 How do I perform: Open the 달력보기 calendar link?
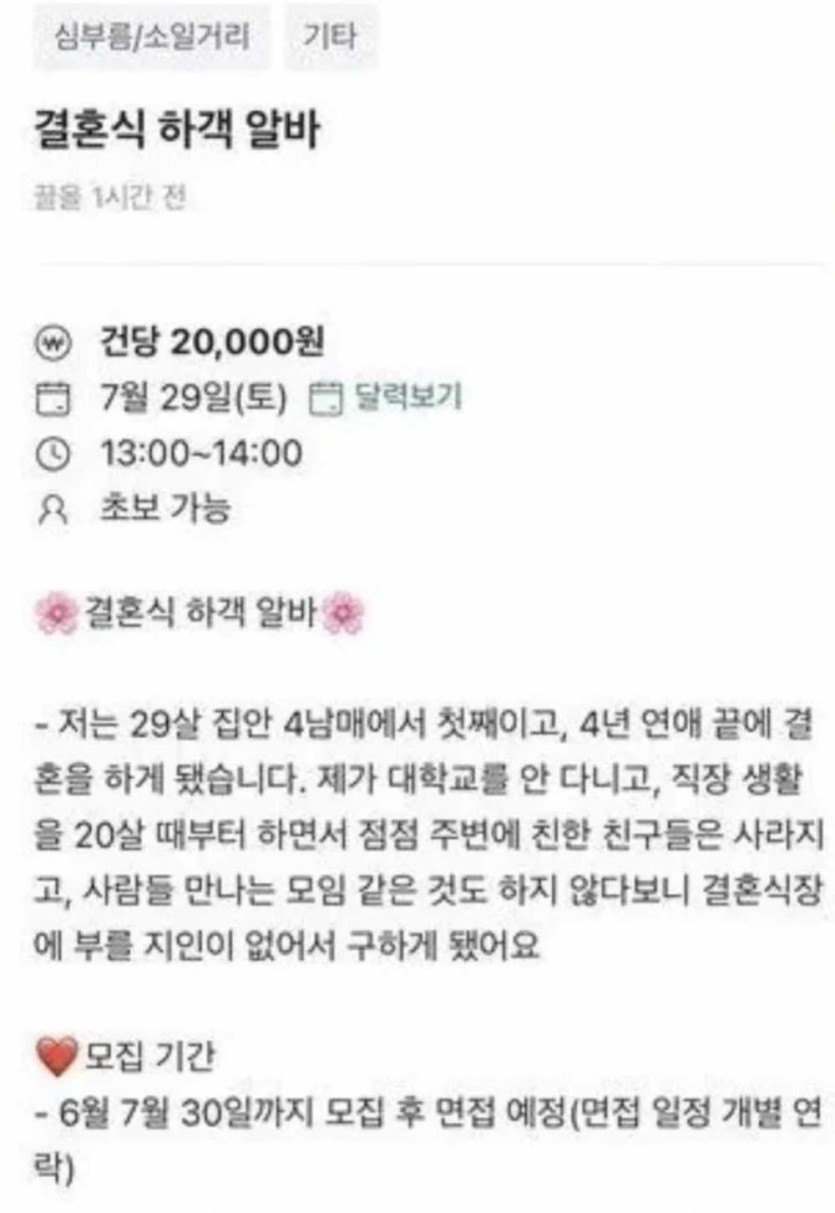pos(385,399)
